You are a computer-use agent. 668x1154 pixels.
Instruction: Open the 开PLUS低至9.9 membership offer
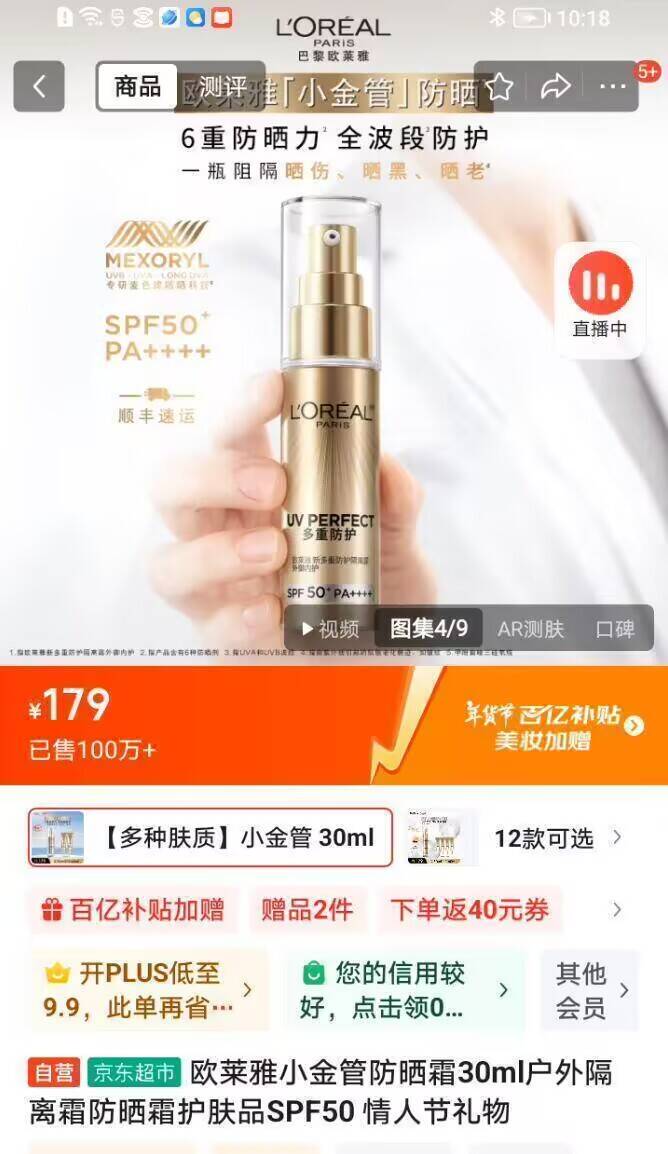pos(149,990)
